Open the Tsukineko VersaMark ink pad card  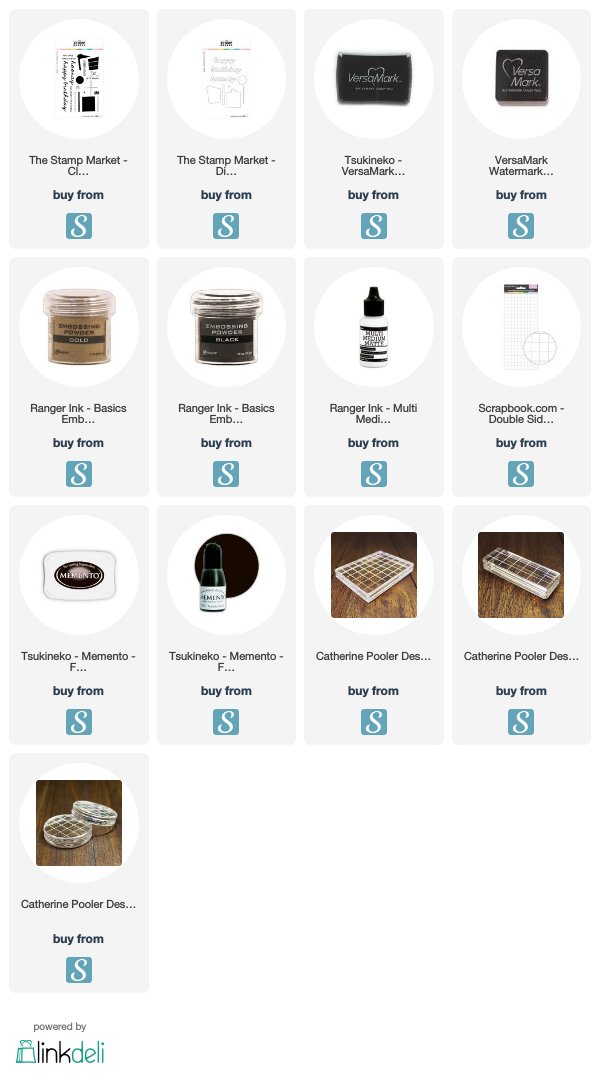click(x=374, y=129)
